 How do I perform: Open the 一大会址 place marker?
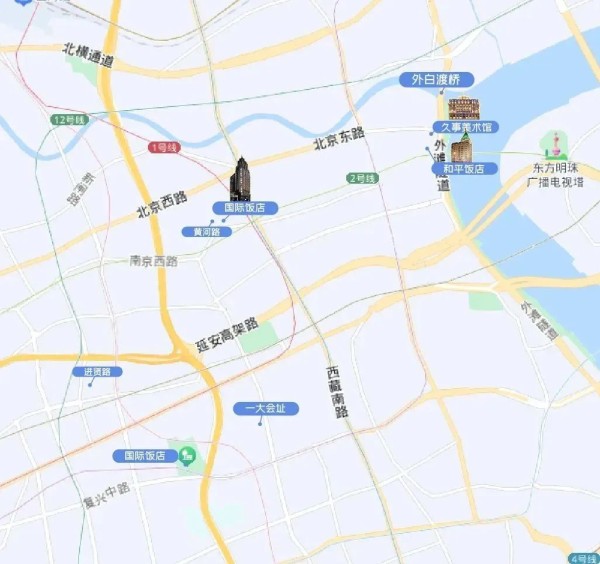[265, 409]
